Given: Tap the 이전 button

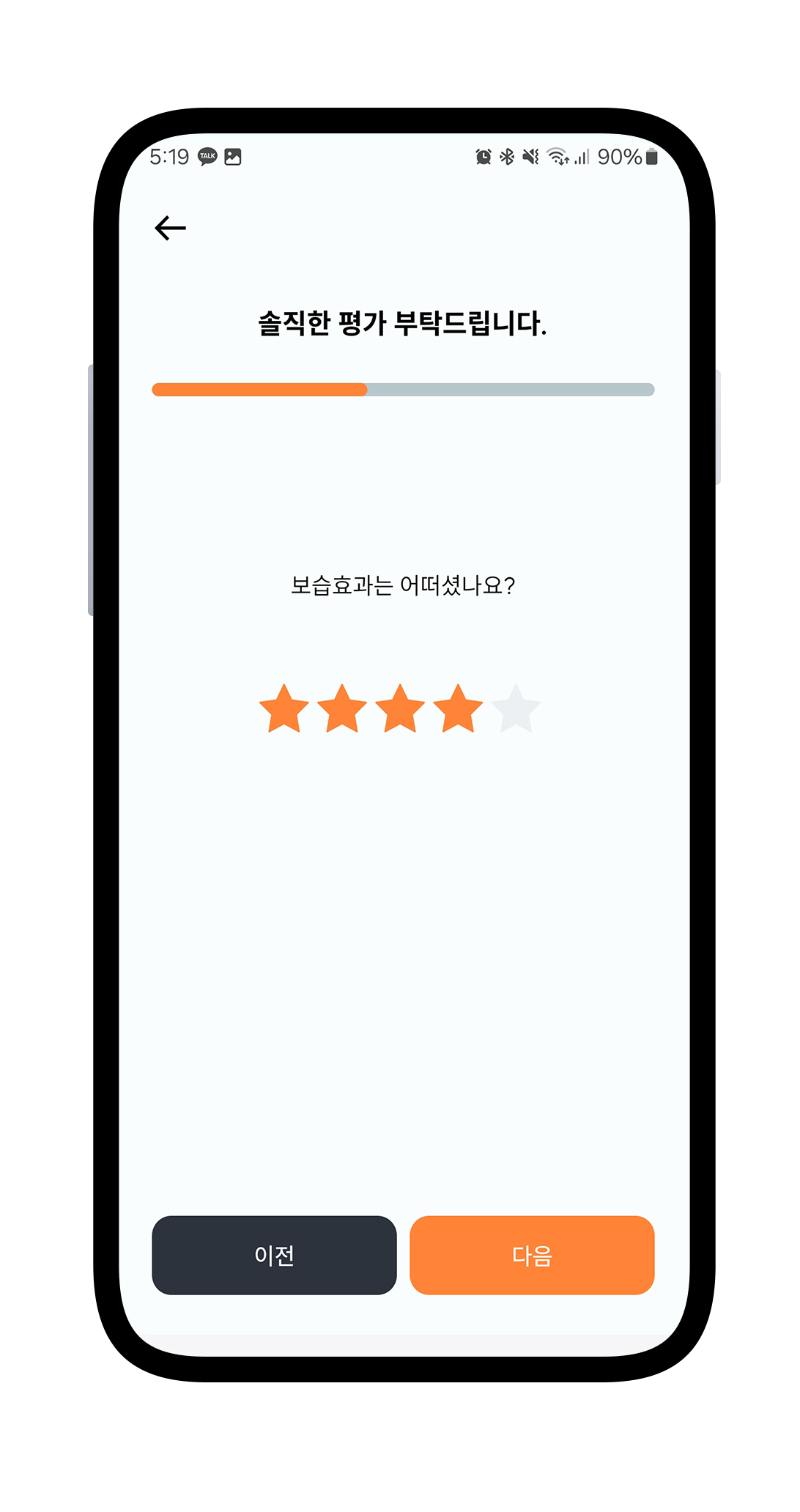Looking at the screenshot, I should [274, 1255].
